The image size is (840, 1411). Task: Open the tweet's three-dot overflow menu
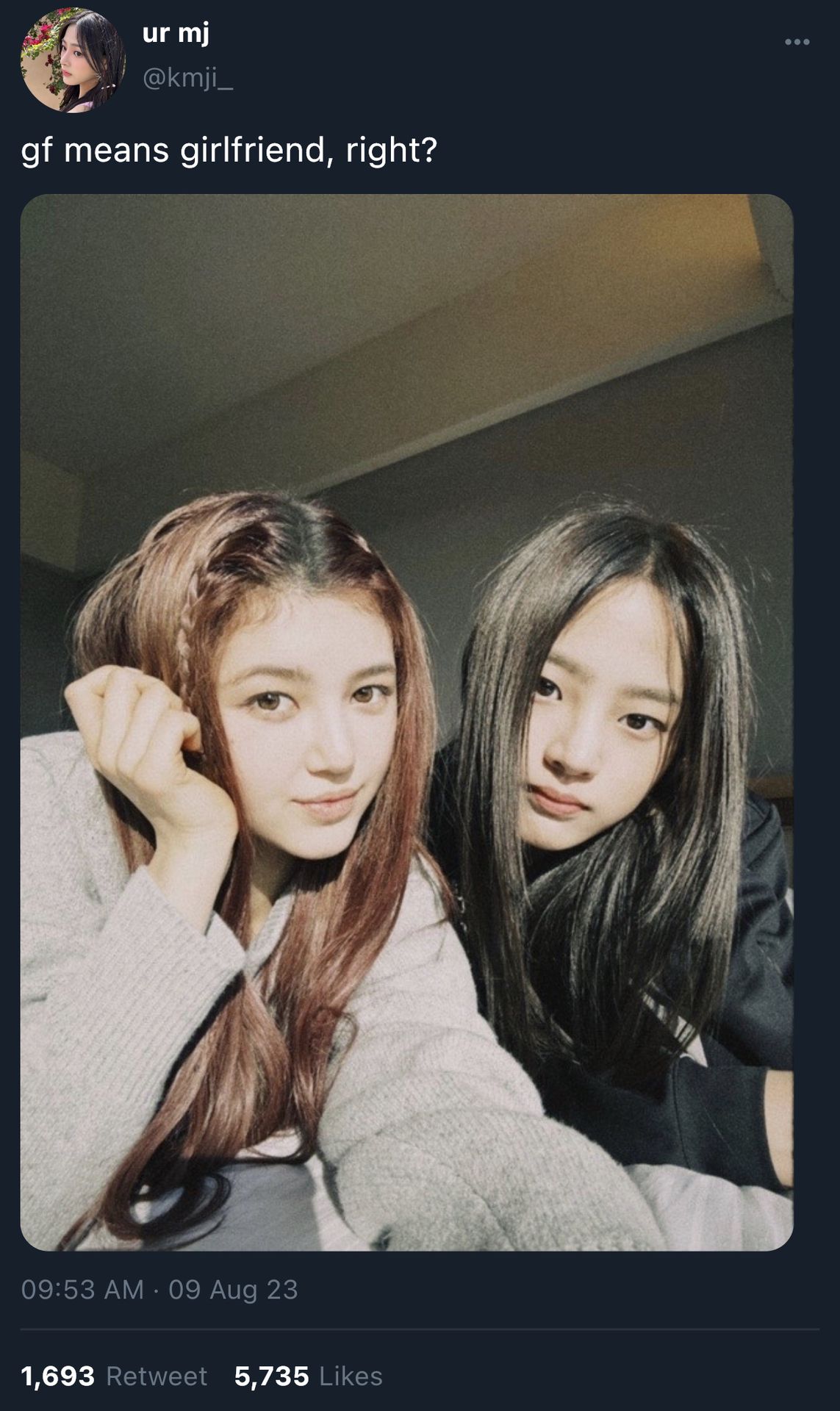797,43
